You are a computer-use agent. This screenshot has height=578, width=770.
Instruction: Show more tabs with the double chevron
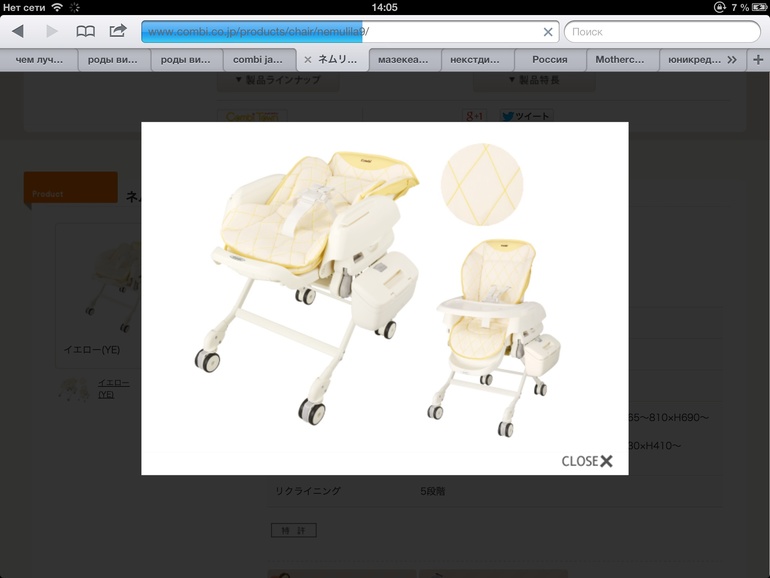(x=733, y=60)
